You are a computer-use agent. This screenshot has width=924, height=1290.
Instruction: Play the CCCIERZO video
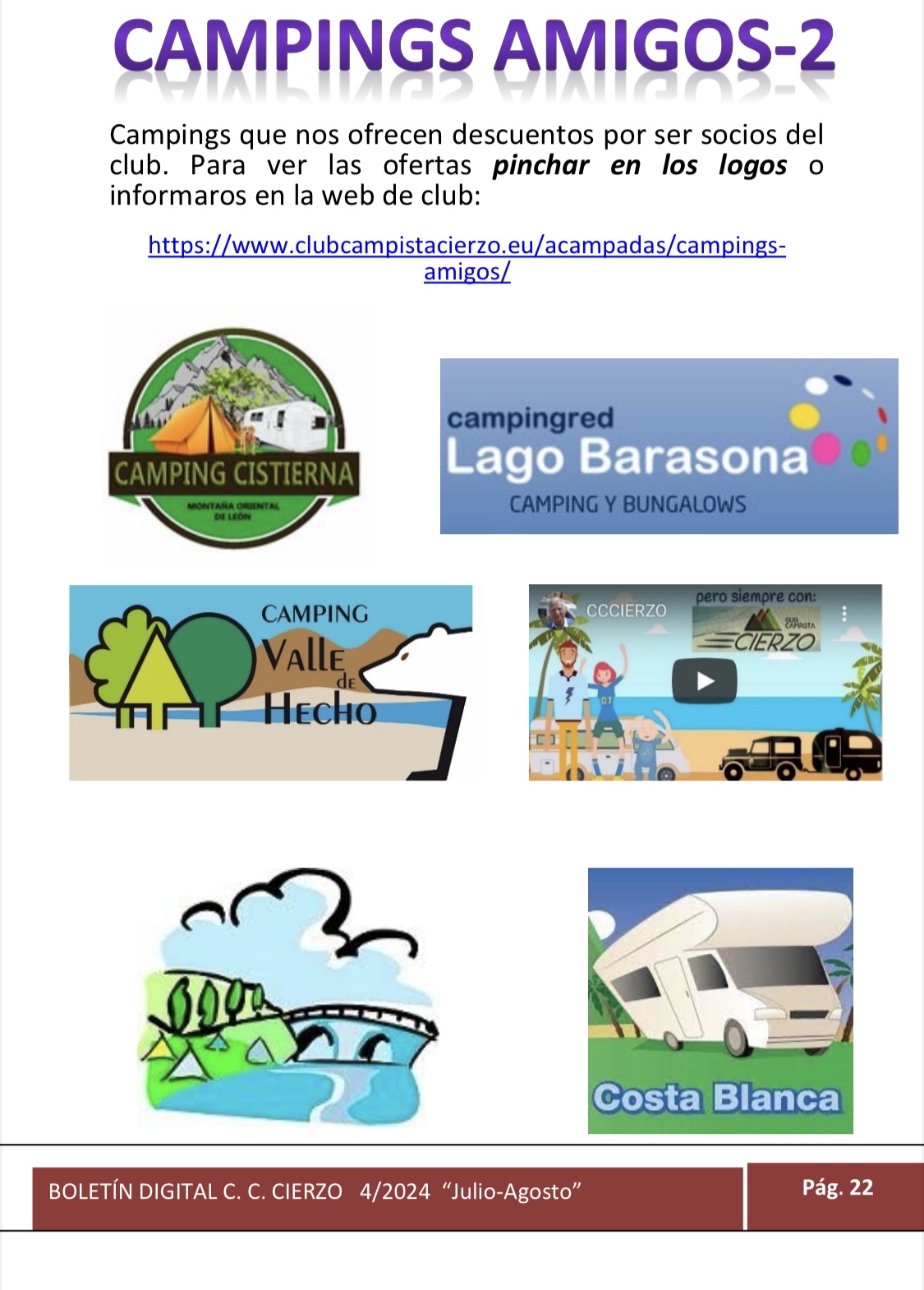click(705, 681)
